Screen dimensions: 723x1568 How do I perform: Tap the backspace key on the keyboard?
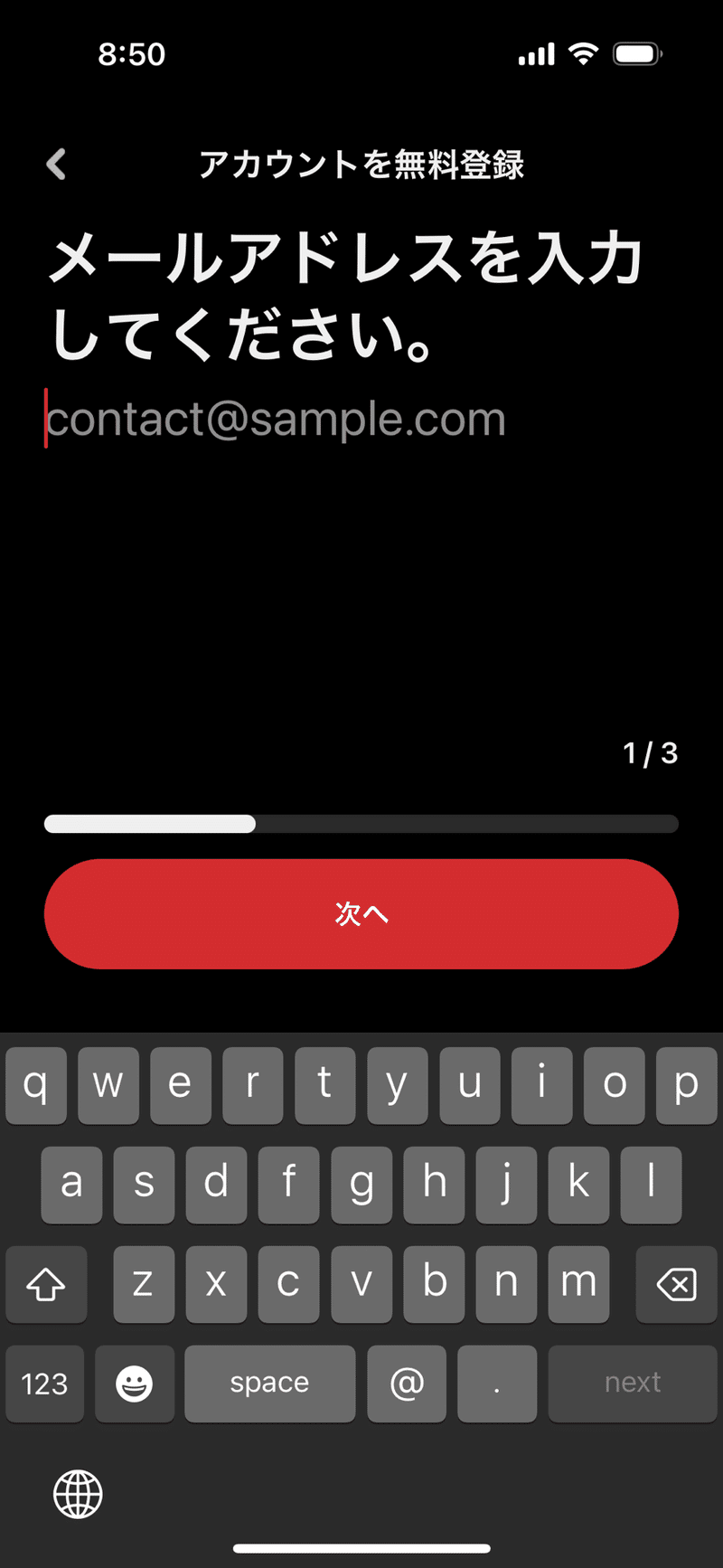[676, 1284]
